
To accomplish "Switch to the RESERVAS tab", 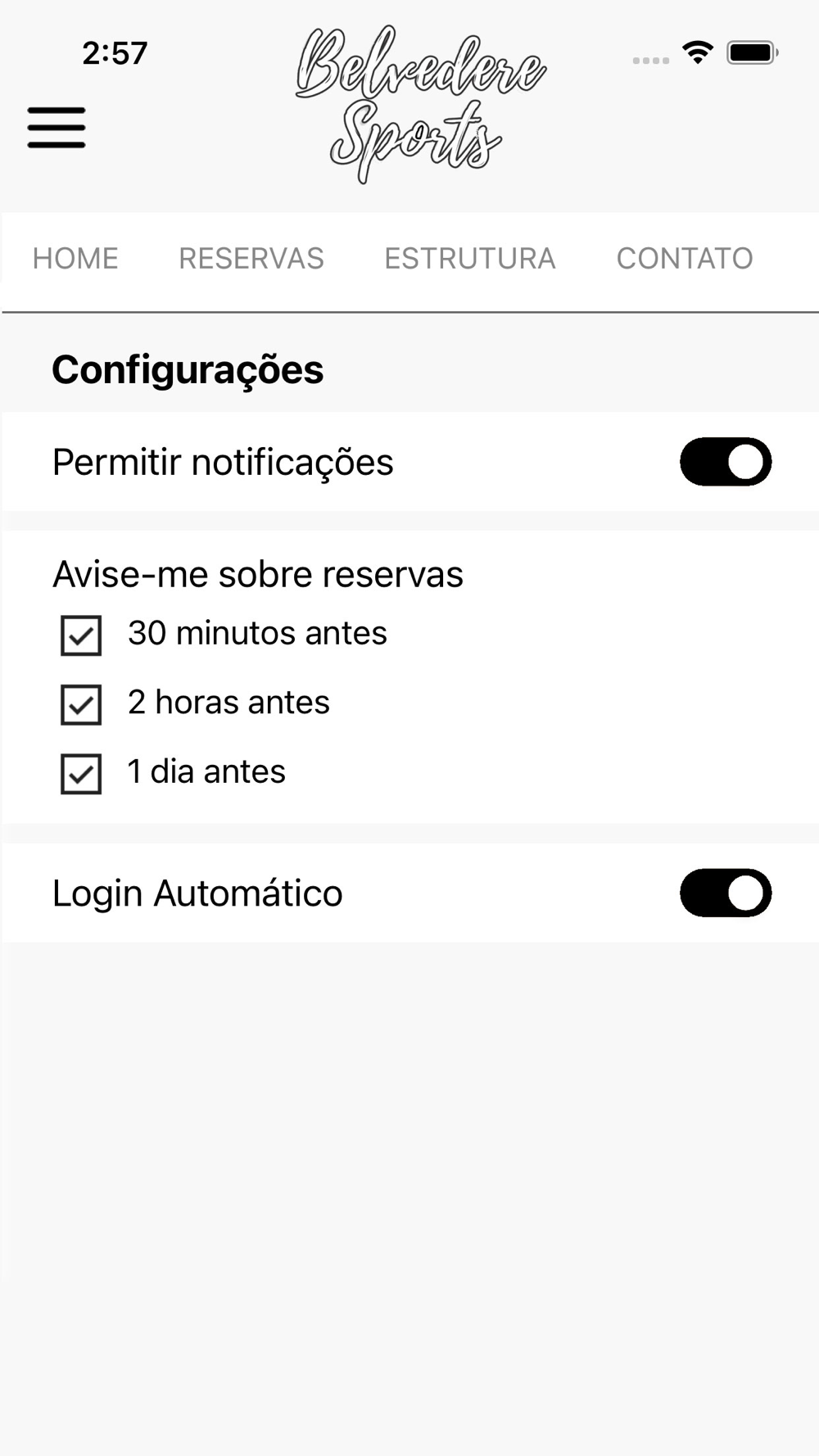I will (x=251, y=259).
